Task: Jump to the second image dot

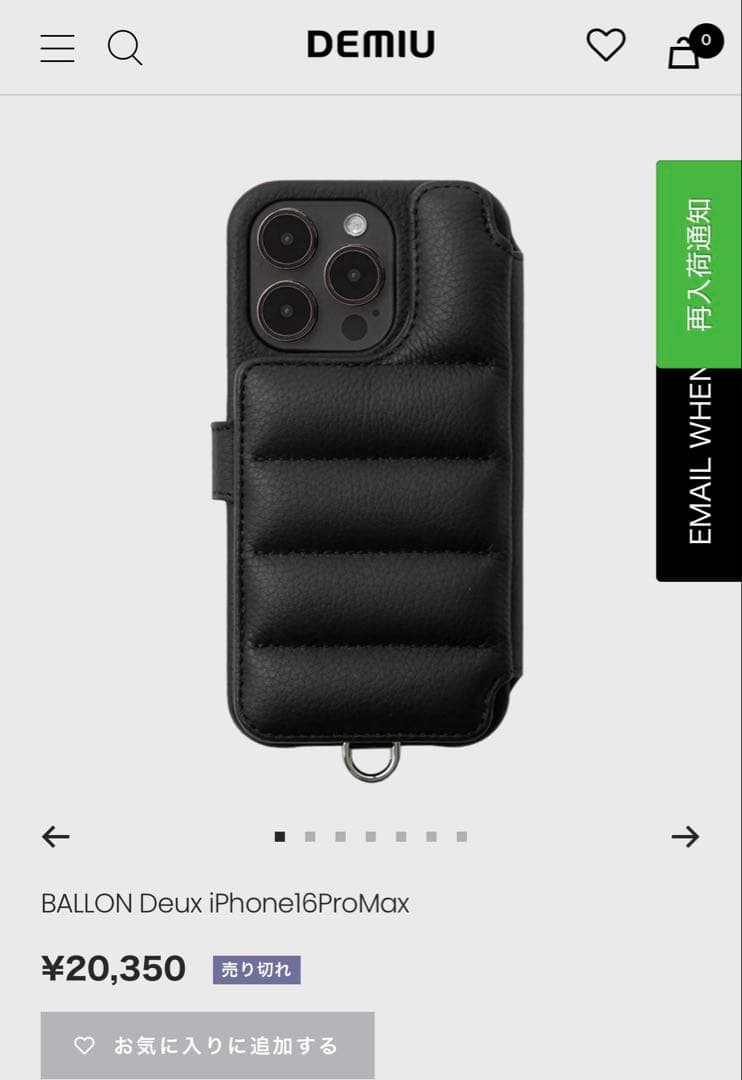Action: [310, 837]
